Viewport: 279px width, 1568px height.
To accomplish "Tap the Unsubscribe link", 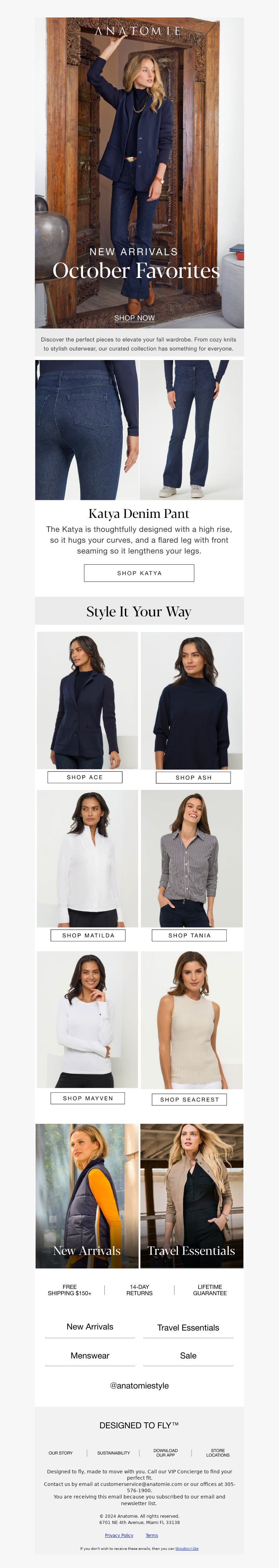I will (x=187, y=1548).
